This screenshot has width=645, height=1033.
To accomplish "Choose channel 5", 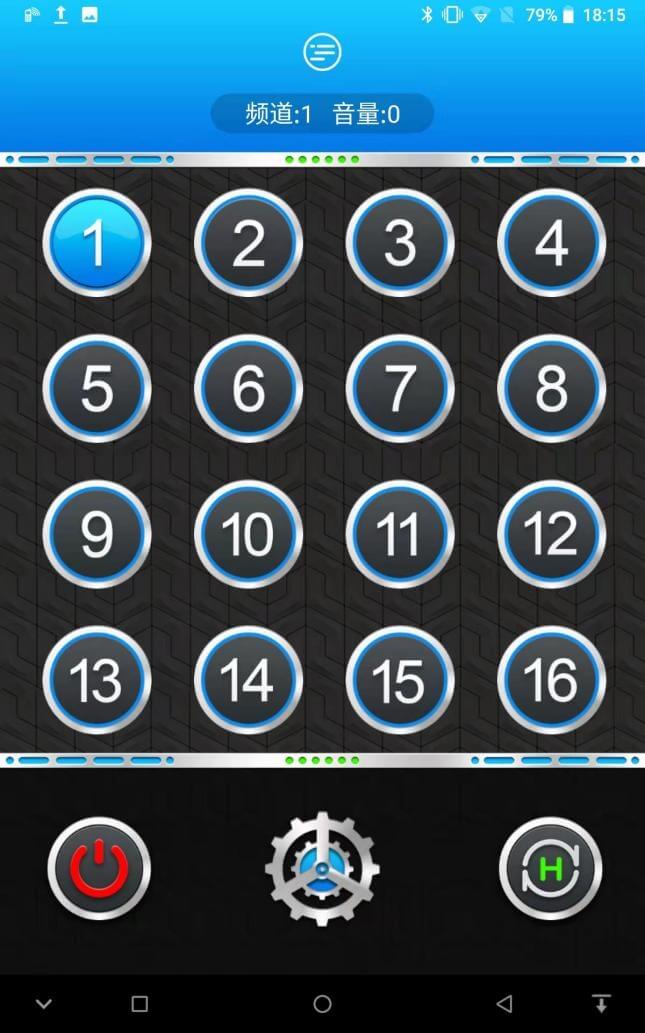I will pyautogui.click(x=97, y=389).
